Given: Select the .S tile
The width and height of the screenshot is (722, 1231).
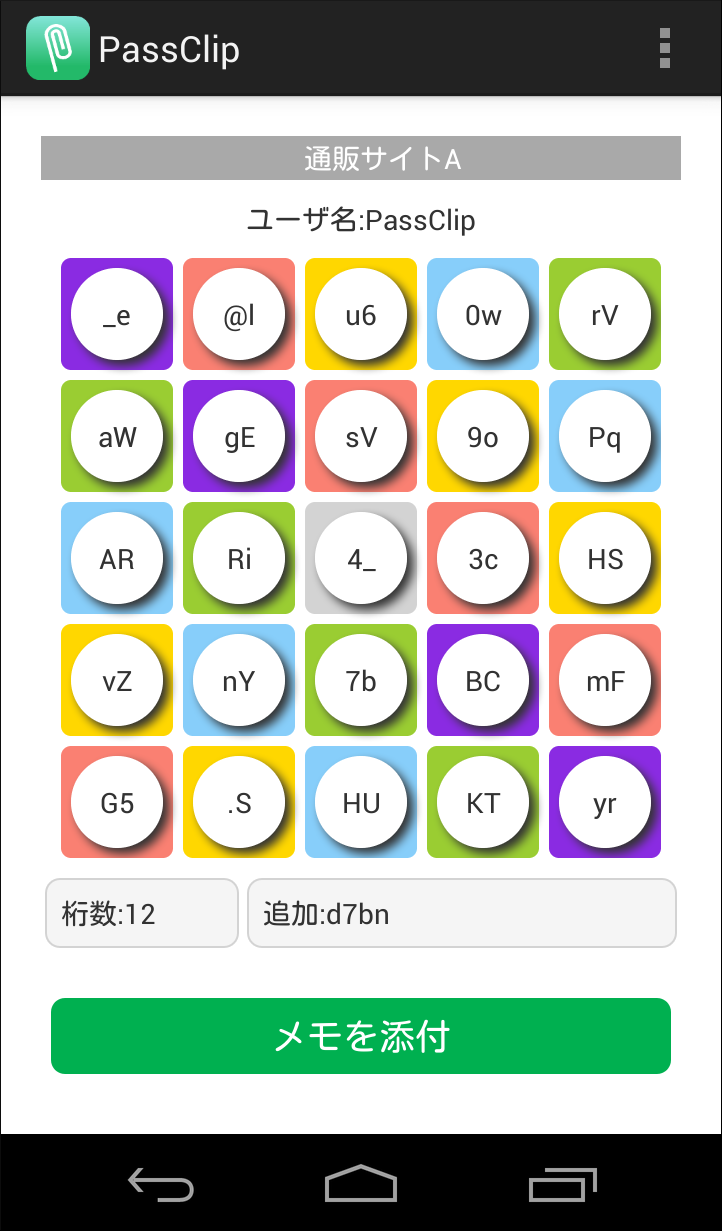Looking at the screenshot, I should [239, 802].
